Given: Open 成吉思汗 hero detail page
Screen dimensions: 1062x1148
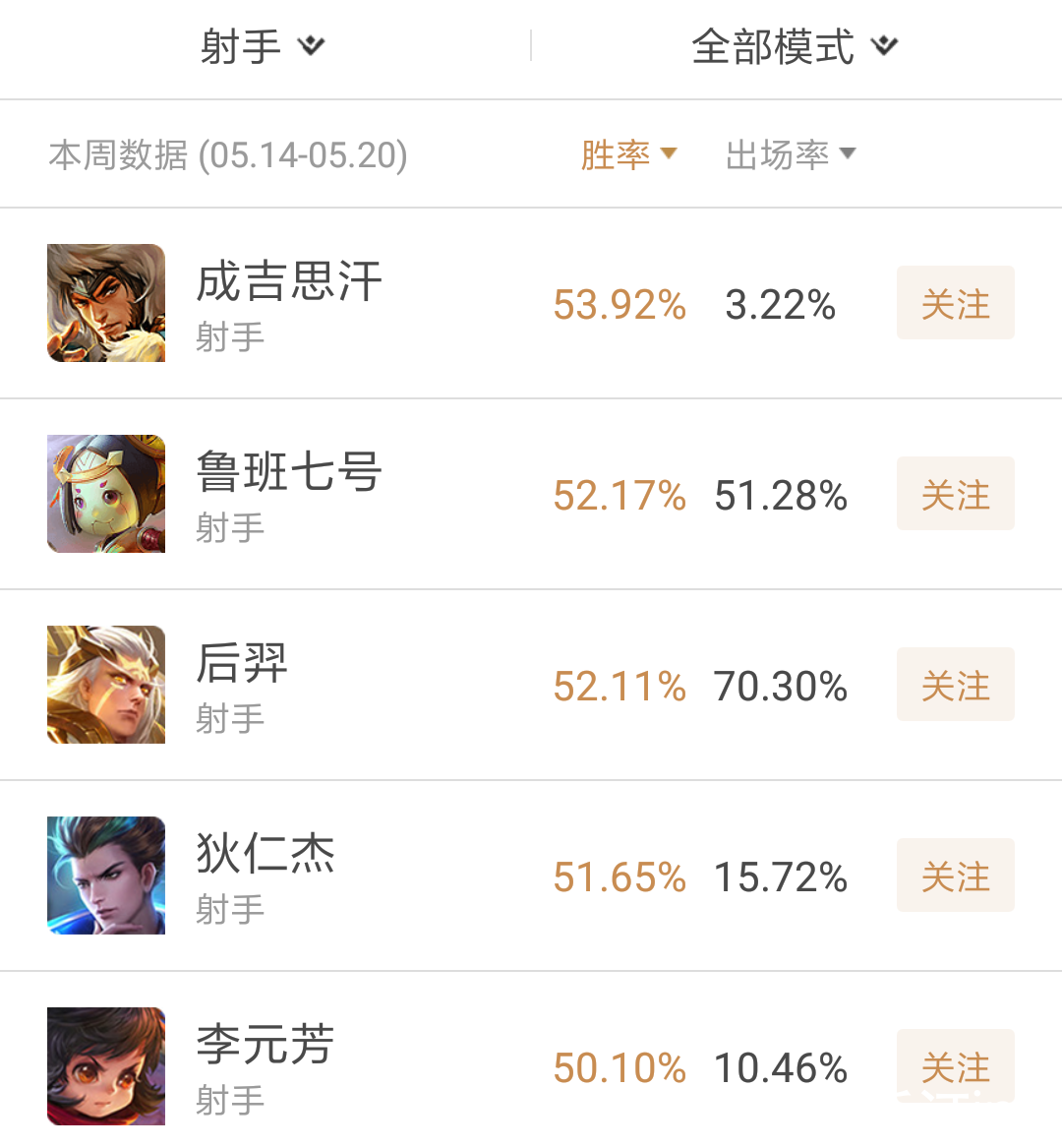Looking at the screenshot, I should pyautogui.click(x=288, y=280).
